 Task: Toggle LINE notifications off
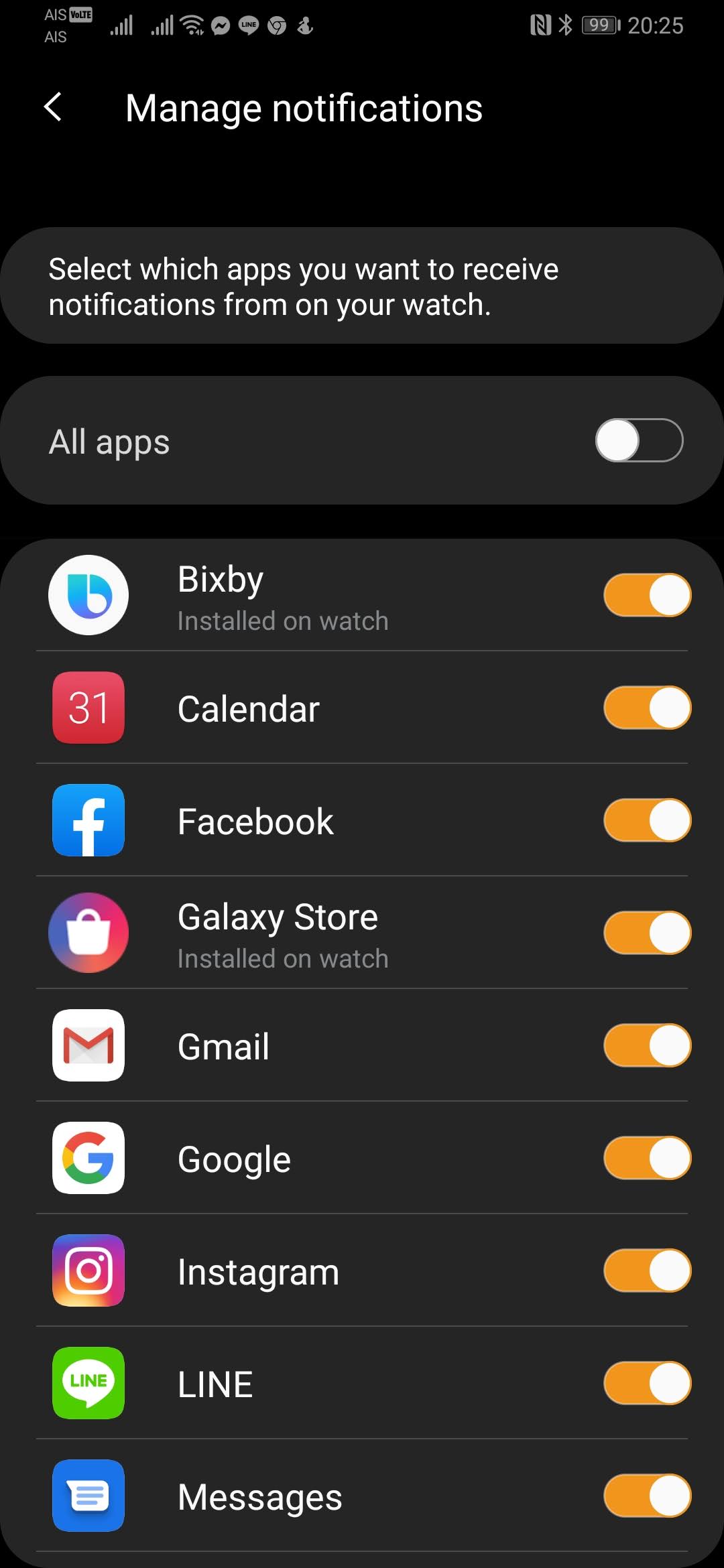pyautogui.click(x=647, y=1383)
